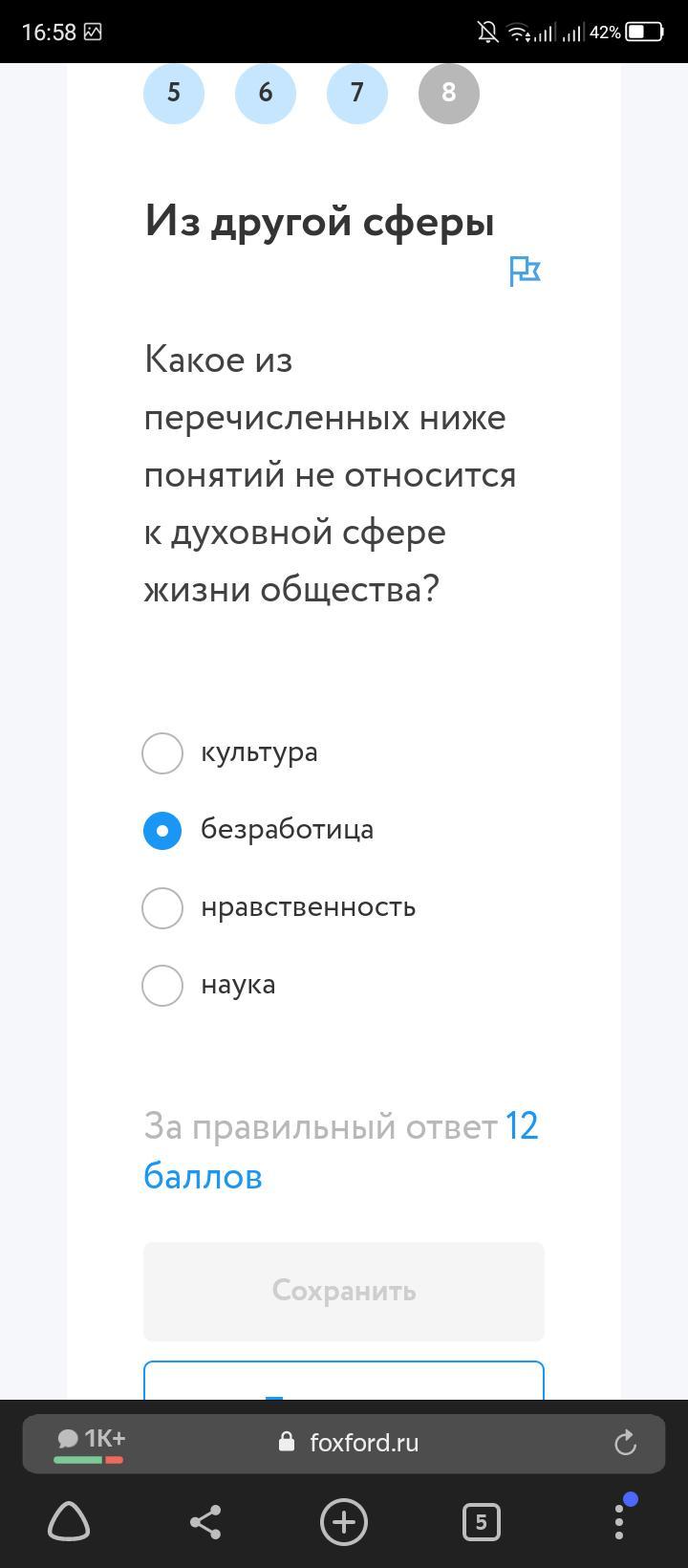The height and width of the screenshot is (1568, 688).
Task: Share this page
Action: [x=206, y=1521]
